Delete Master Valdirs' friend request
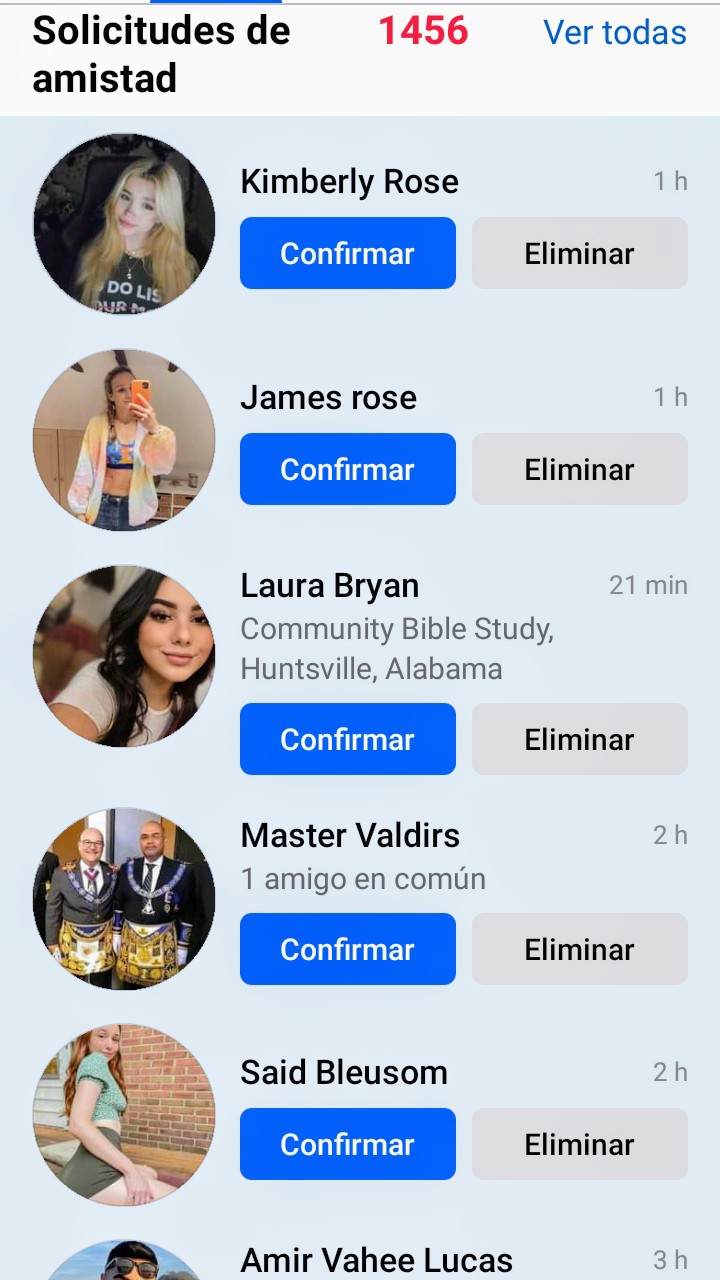The image size is (720, 1280). pos(579,949)
